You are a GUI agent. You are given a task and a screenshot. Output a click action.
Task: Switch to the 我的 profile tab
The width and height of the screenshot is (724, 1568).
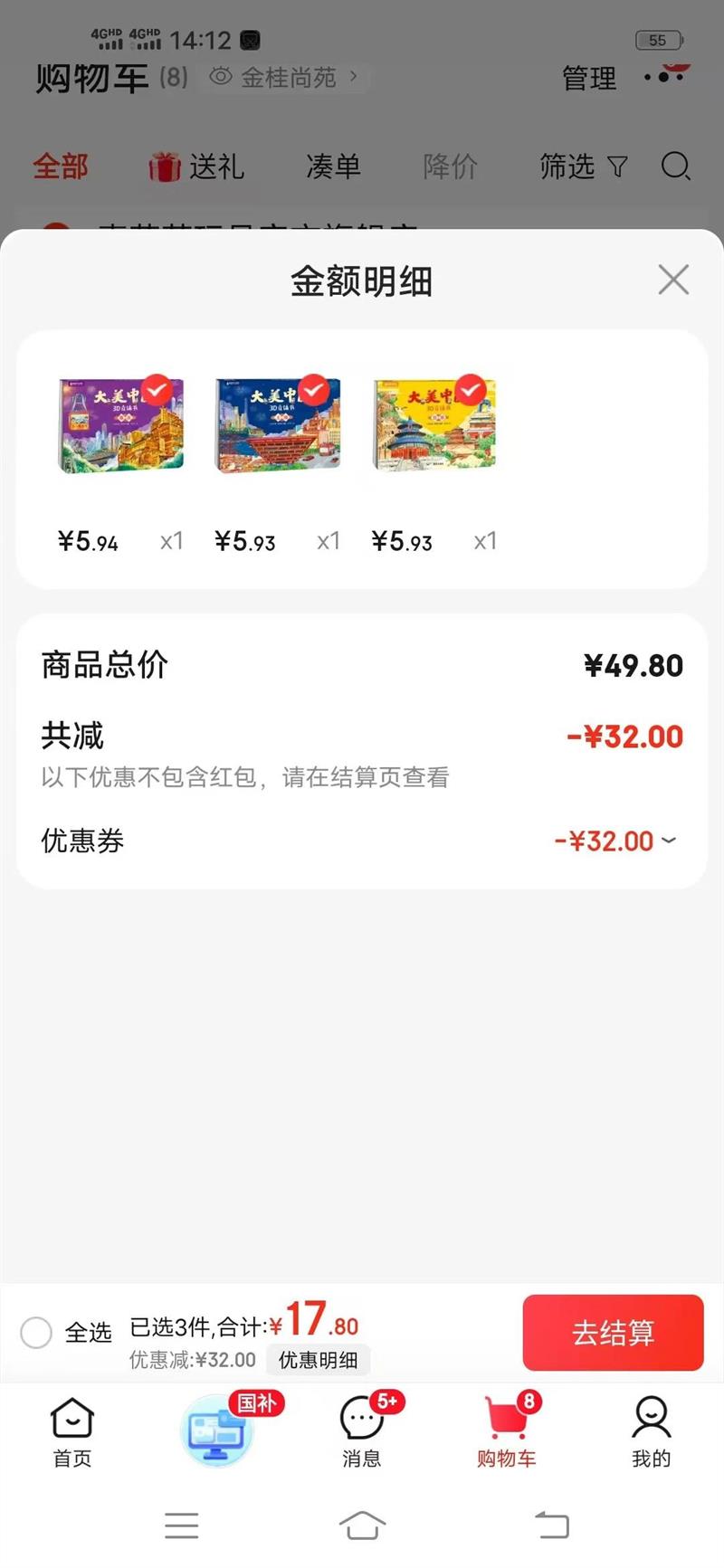point(651,1431)
